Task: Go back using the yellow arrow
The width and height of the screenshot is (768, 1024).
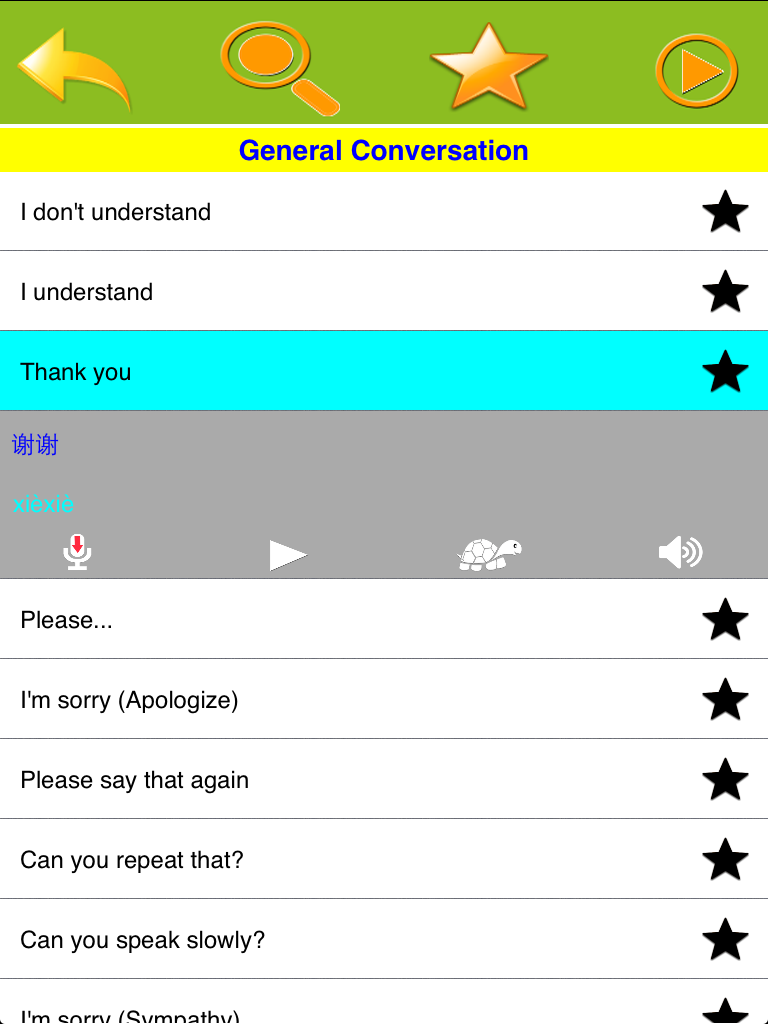Action: click(x=73, y=68)
